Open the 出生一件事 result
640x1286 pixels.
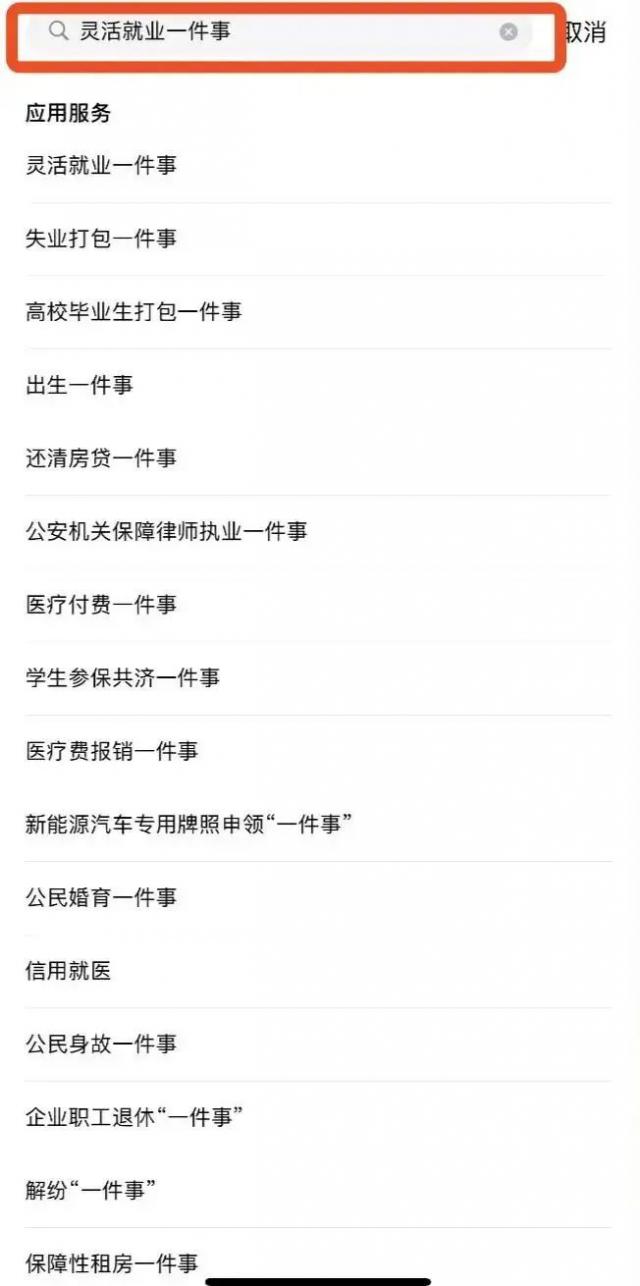(79, 385)
